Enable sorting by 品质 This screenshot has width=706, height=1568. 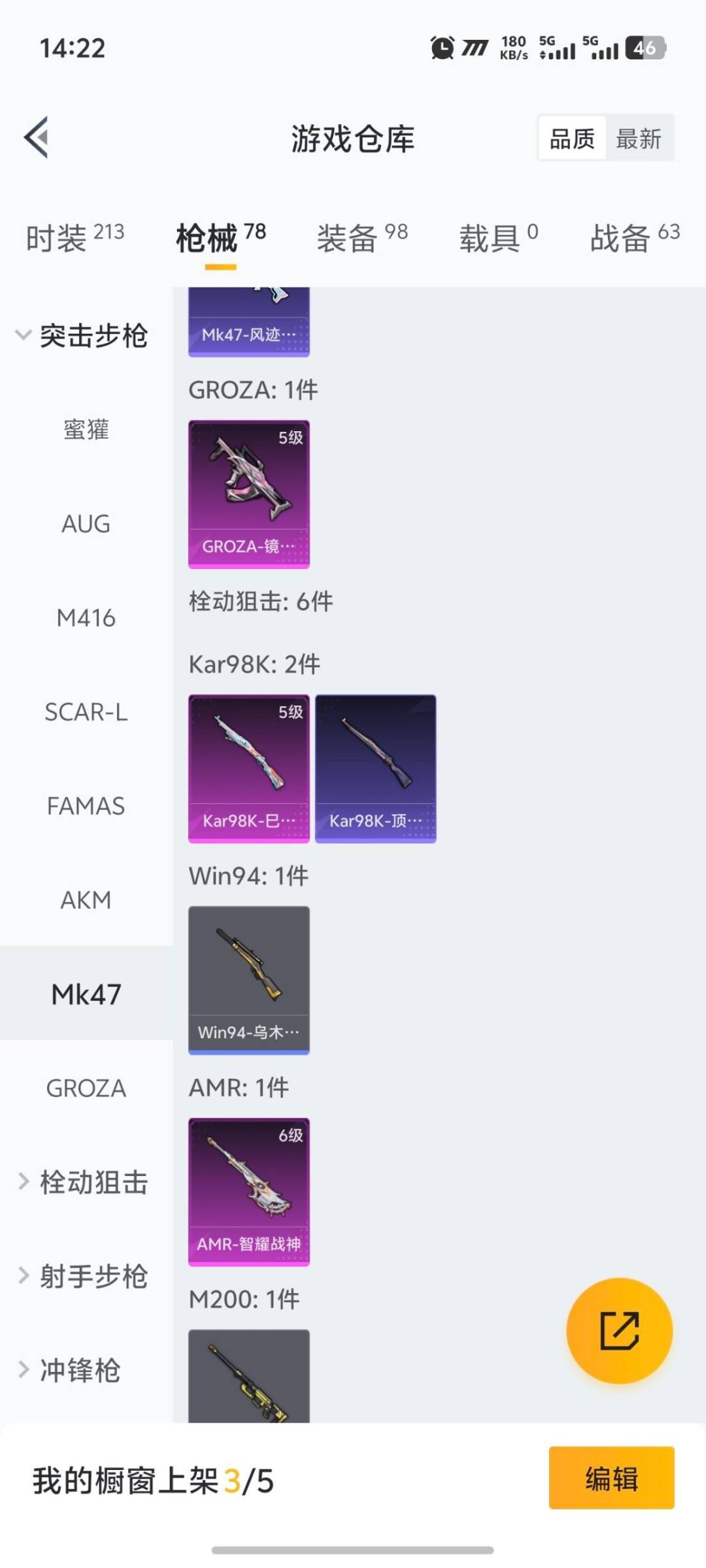point(571,138)
